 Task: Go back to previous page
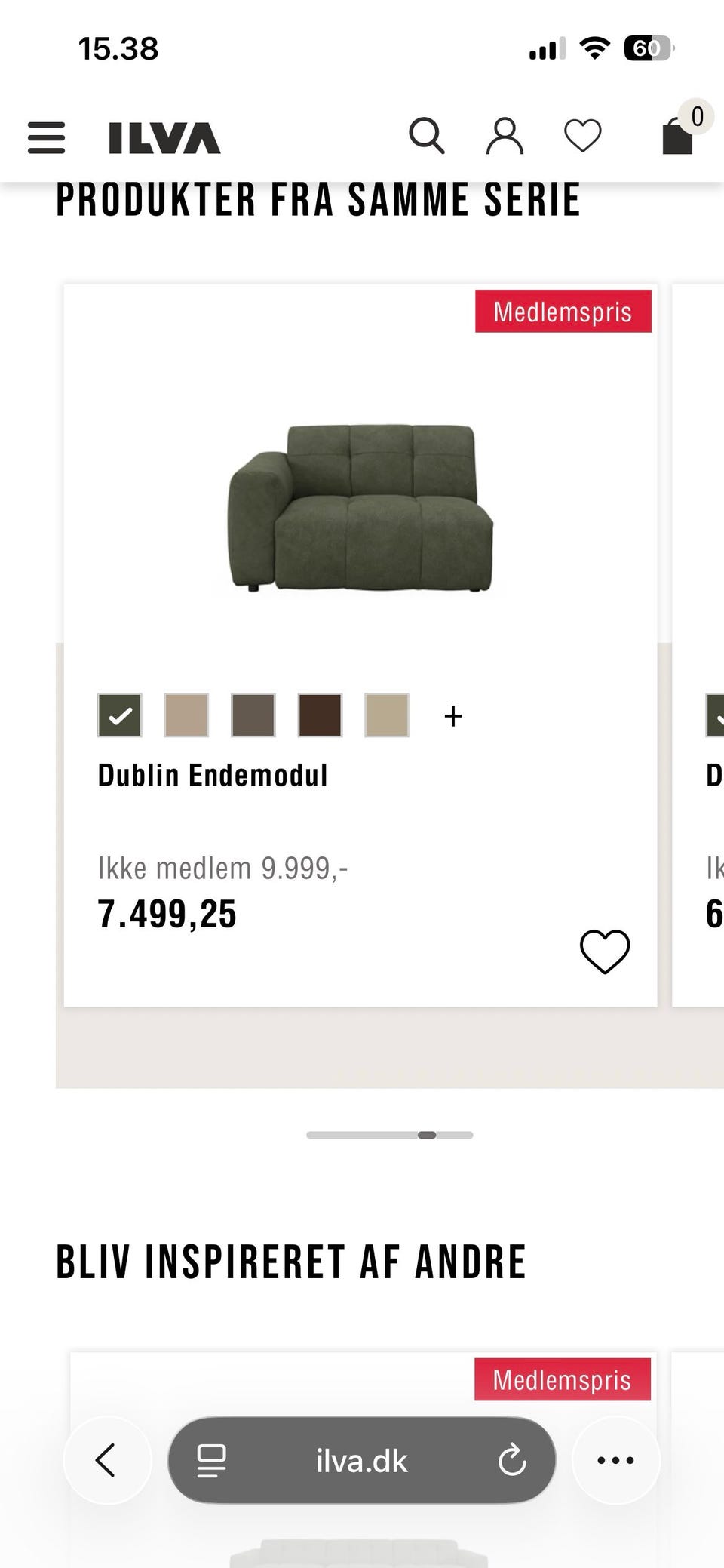[x=107, y=1460]
